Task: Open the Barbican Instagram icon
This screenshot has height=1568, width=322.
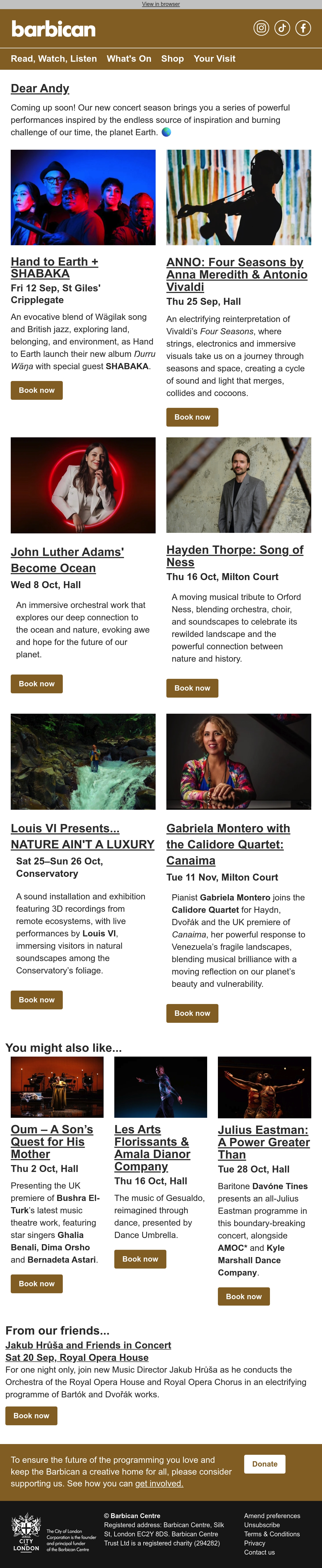Action: click(261, 28)
